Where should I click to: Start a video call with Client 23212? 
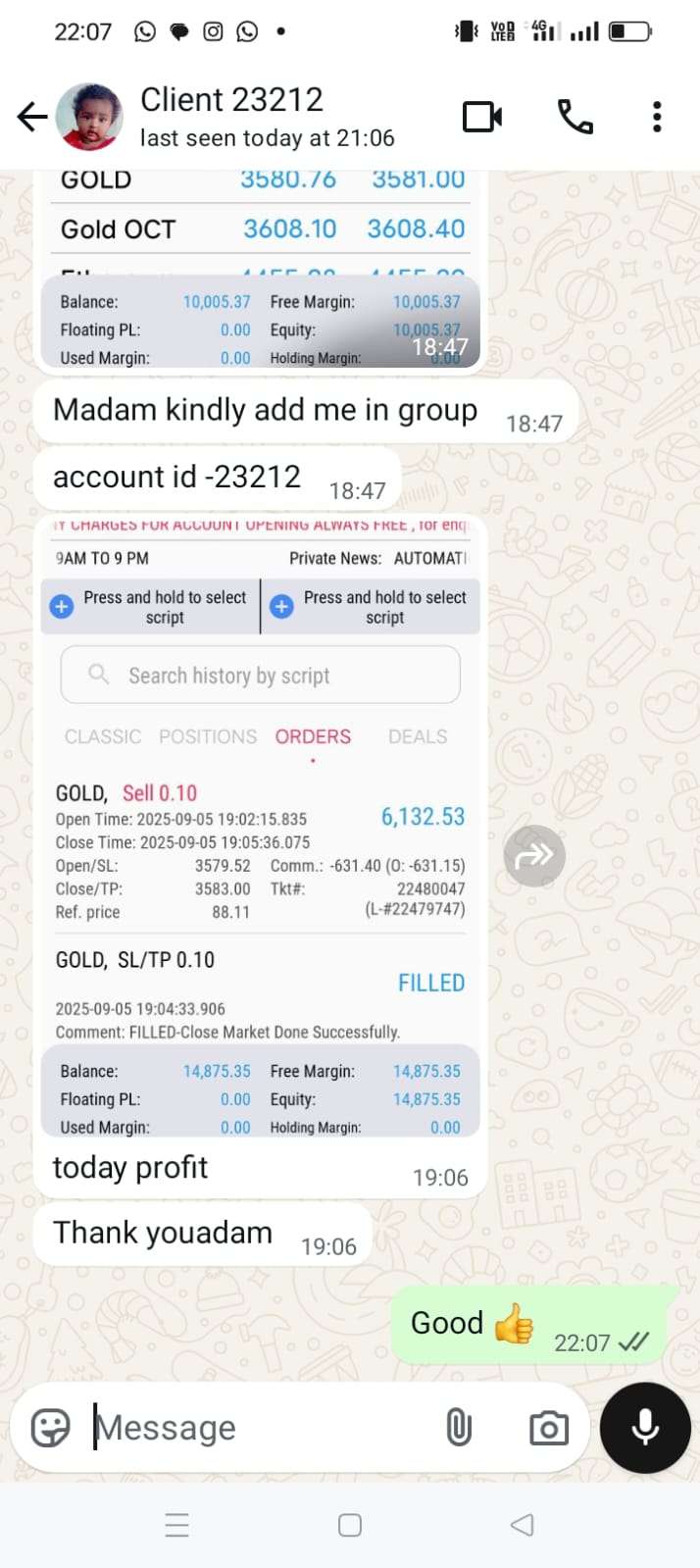(x=481, y=117)
